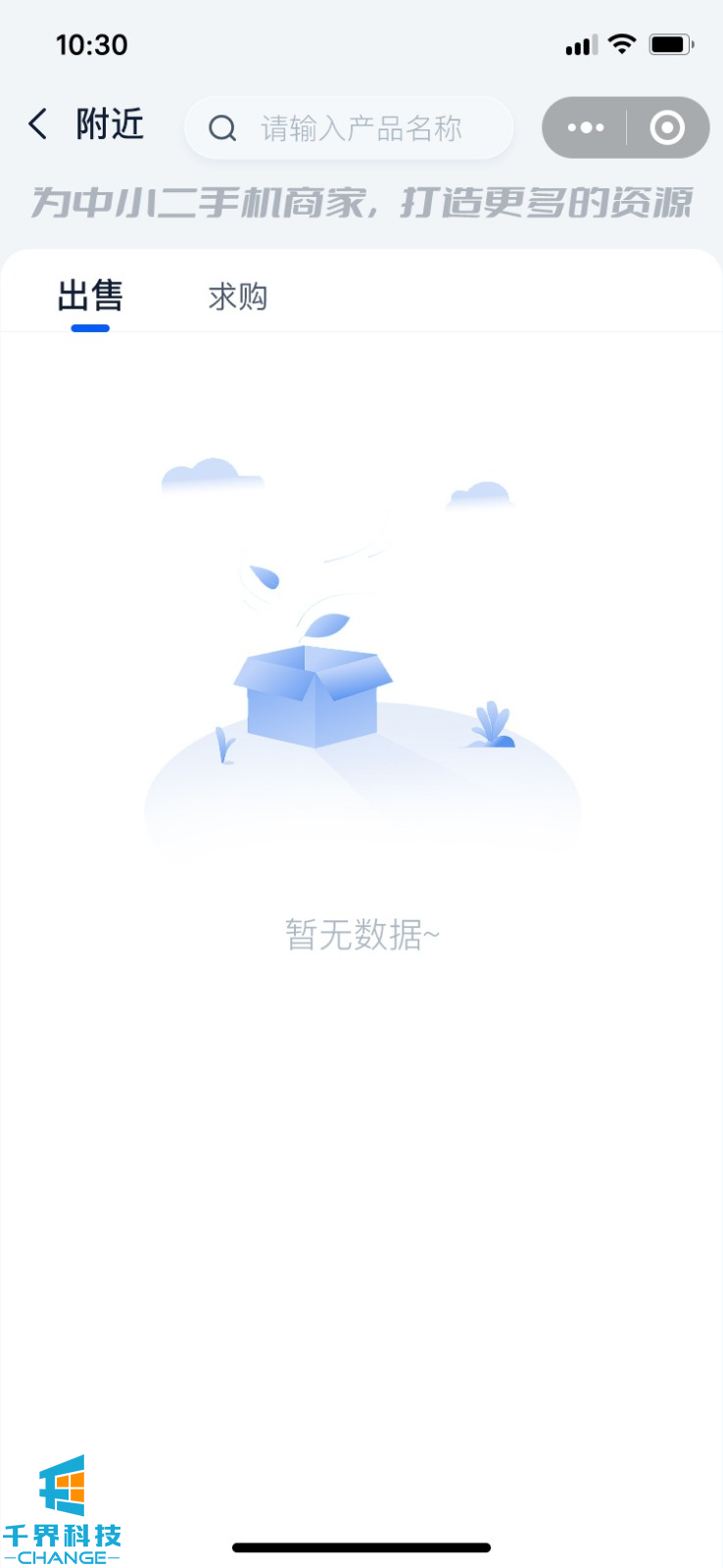This screenshot has width=723, height=1568.
Task: Tap the 请输入产品名称 search field
Action: coord(359,128)
